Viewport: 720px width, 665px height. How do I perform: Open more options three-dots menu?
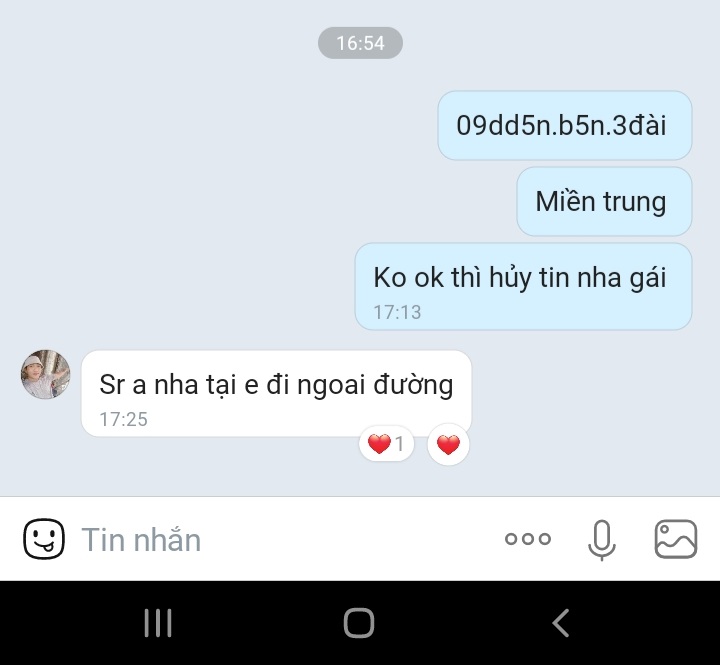[527, 539]
